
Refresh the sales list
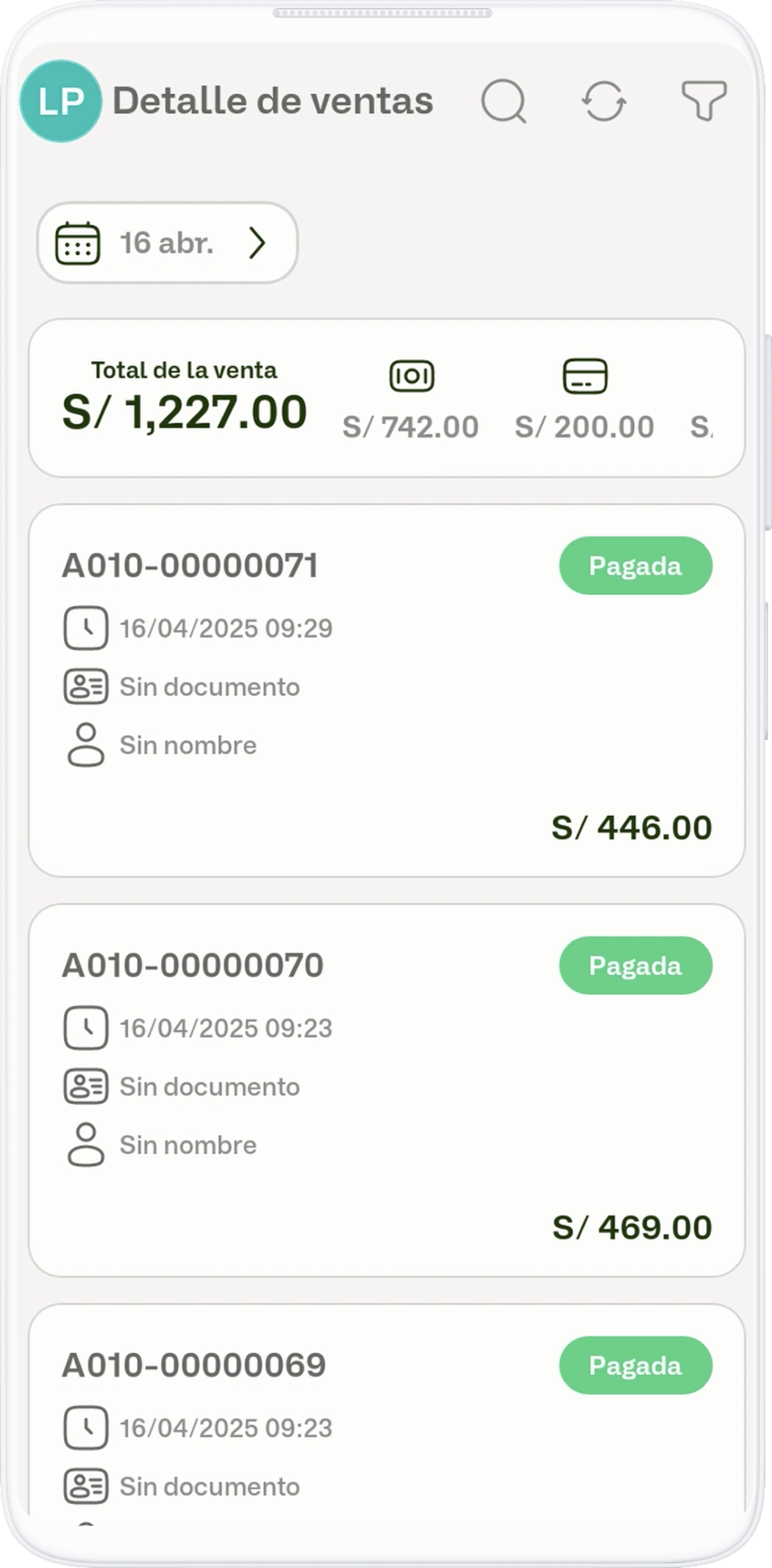pos(604,101)
